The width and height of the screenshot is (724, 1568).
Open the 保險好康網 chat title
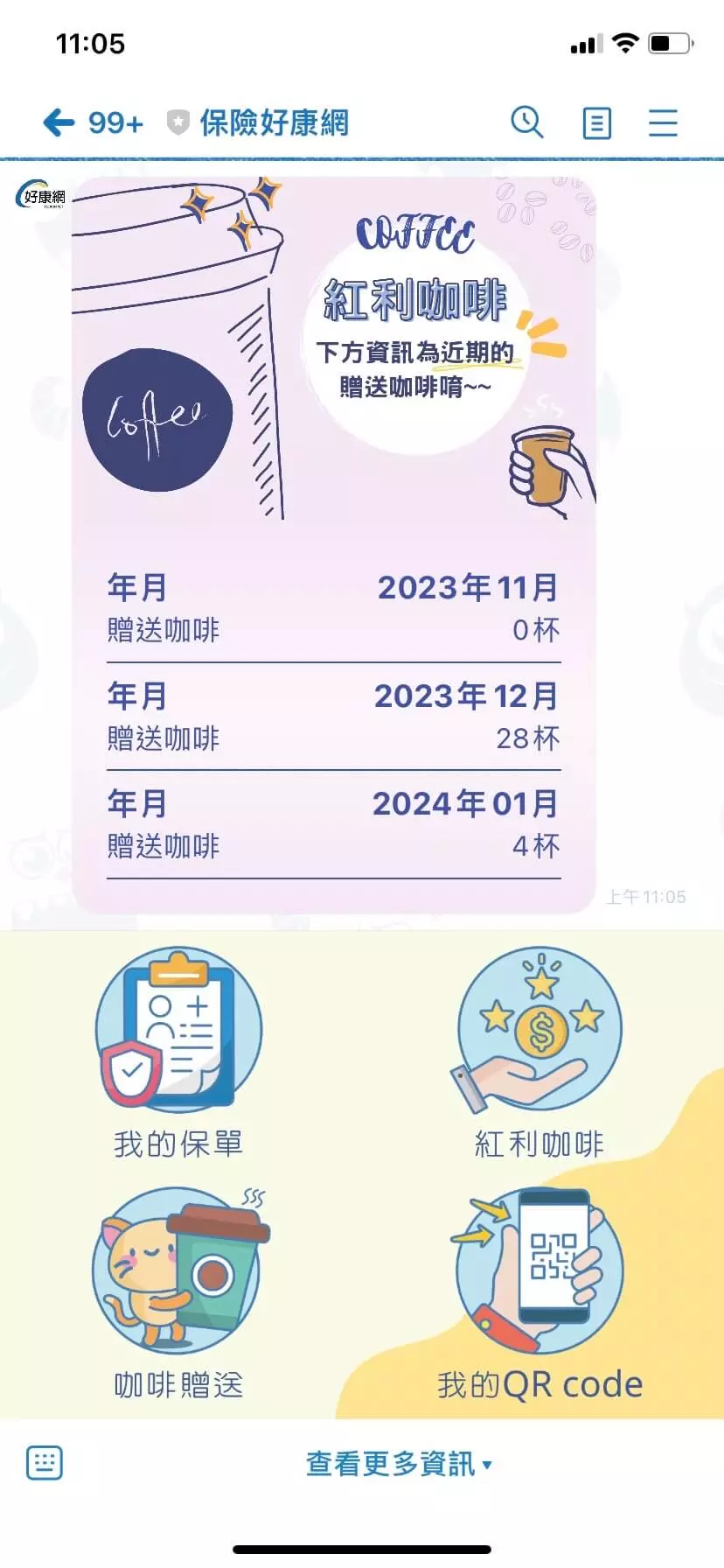(x=274, y=122)
